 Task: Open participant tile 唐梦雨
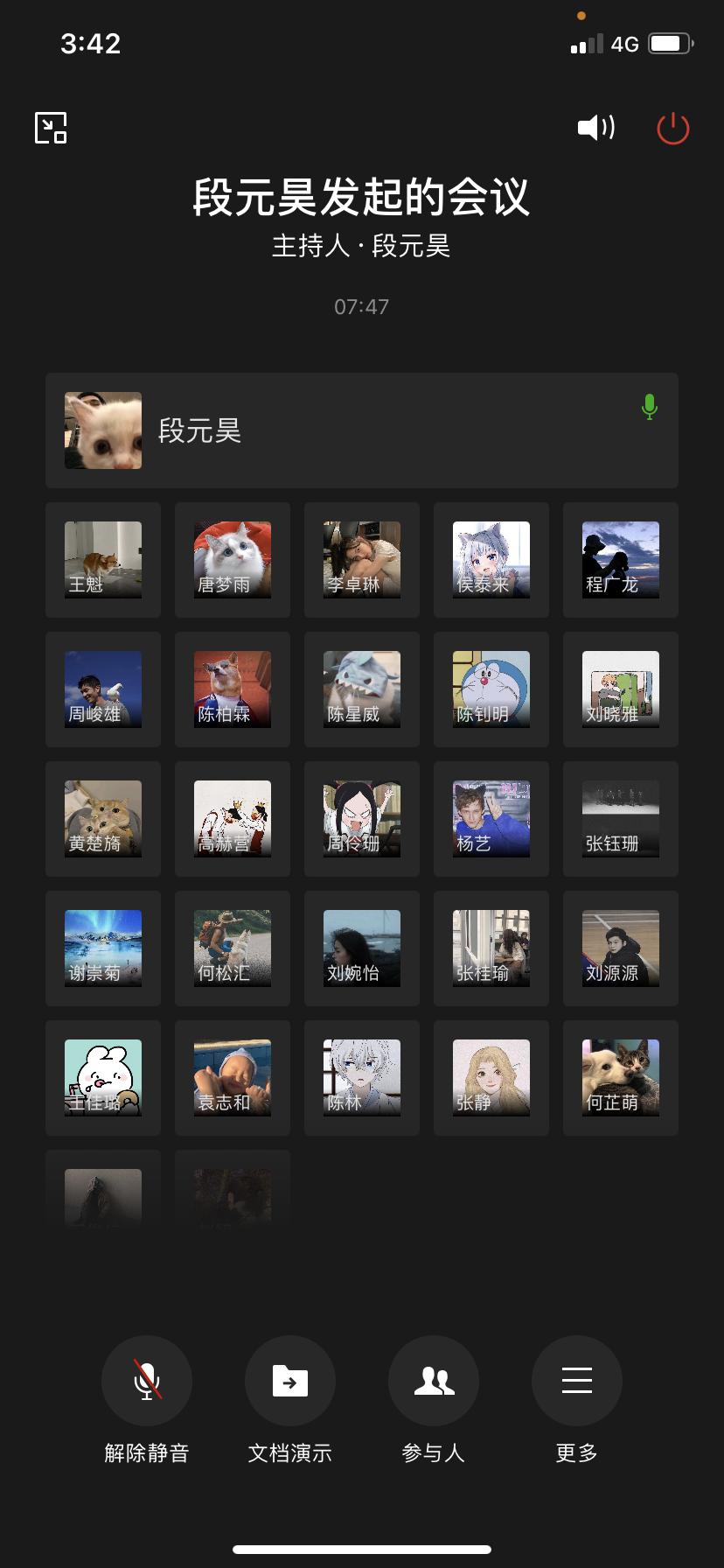[x=233, y=560]
